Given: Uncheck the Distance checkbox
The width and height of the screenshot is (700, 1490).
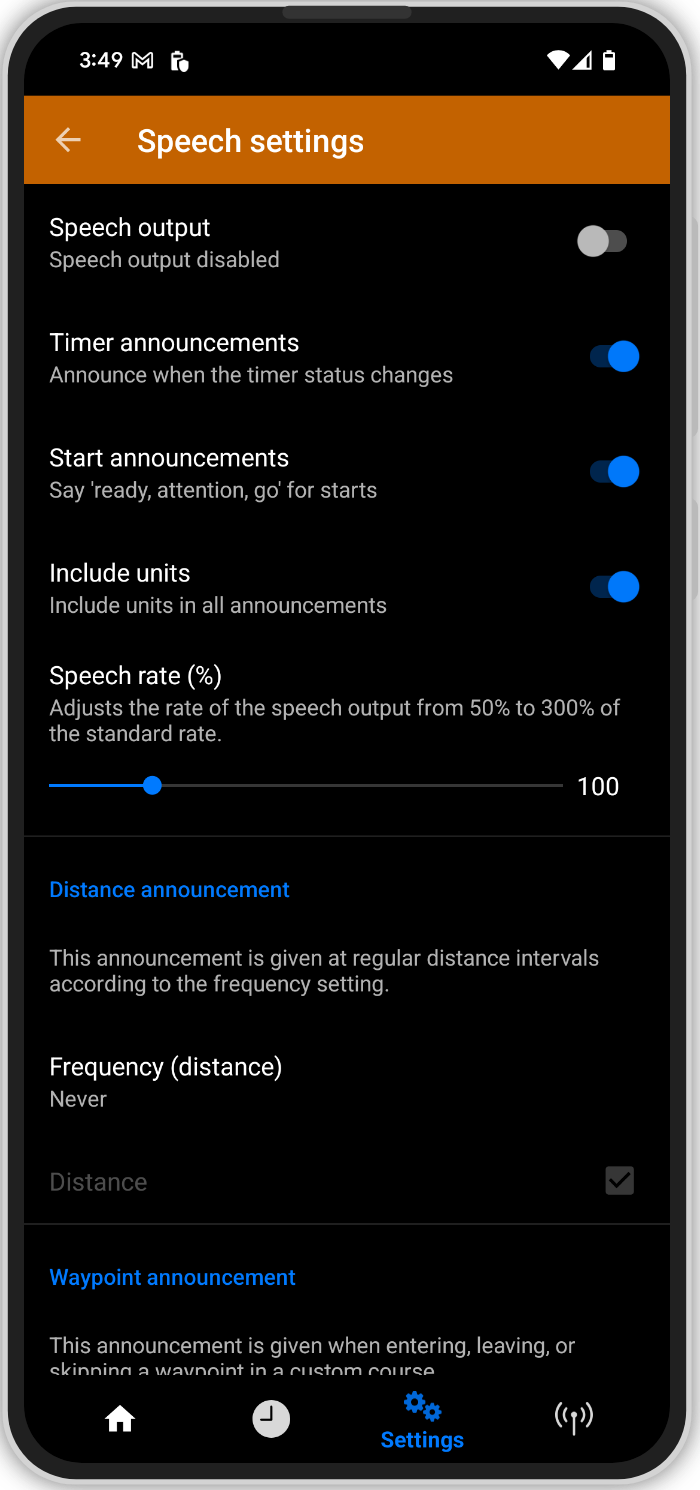Looking at the screenshot, I should (x=620, y=1181).
